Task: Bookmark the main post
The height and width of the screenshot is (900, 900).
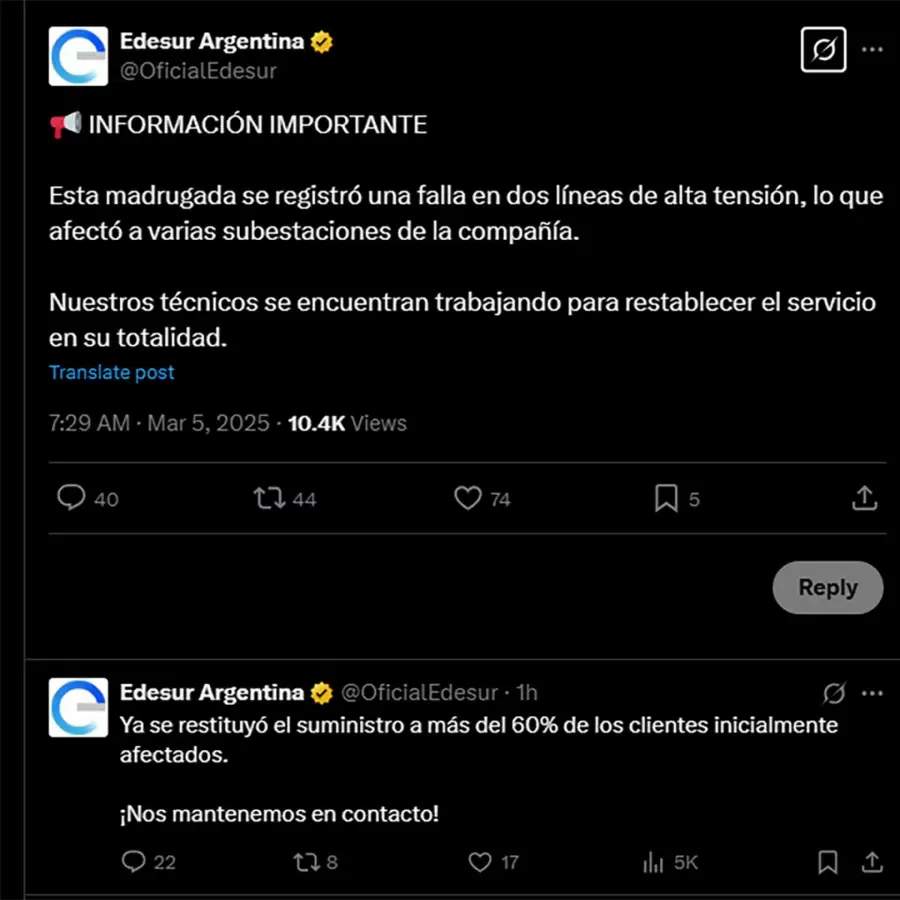Action: [666, 498]
